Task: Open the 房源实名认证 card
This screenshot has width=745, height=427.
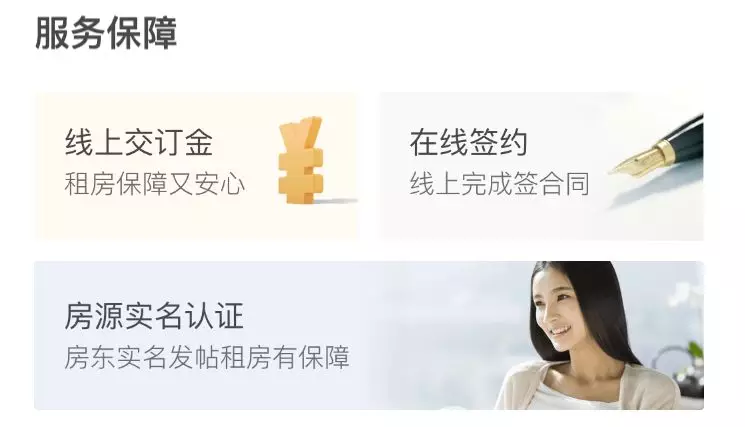Action: point(369,335)
